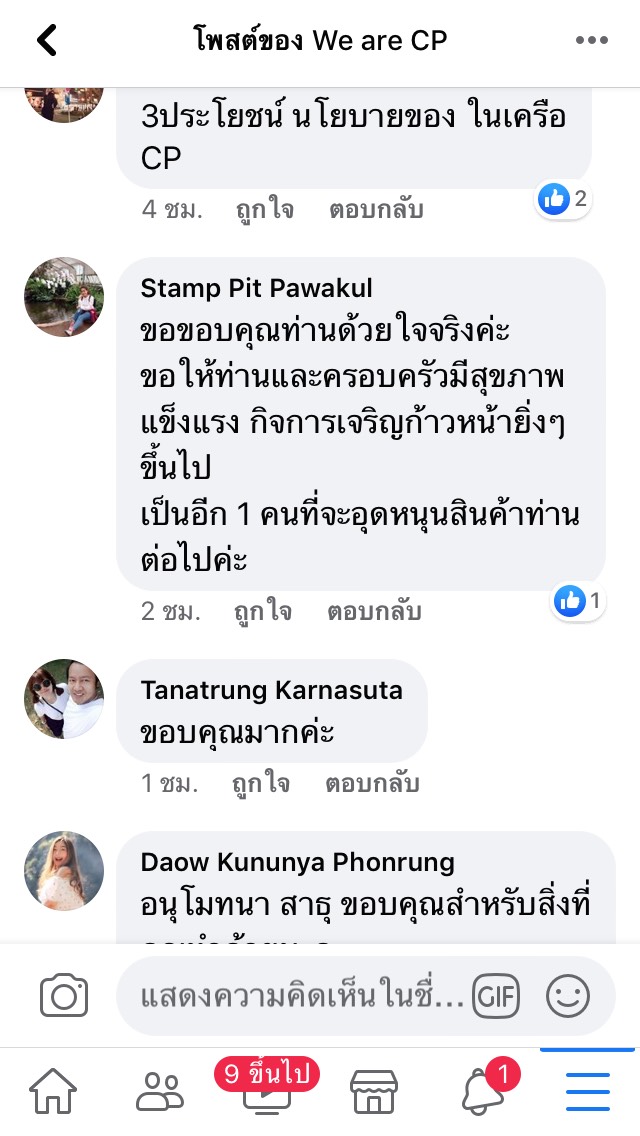The width and height of the screenshot is (640, 1136).
Task: Go back from We are CP post
Action: [x=47, y=40]
